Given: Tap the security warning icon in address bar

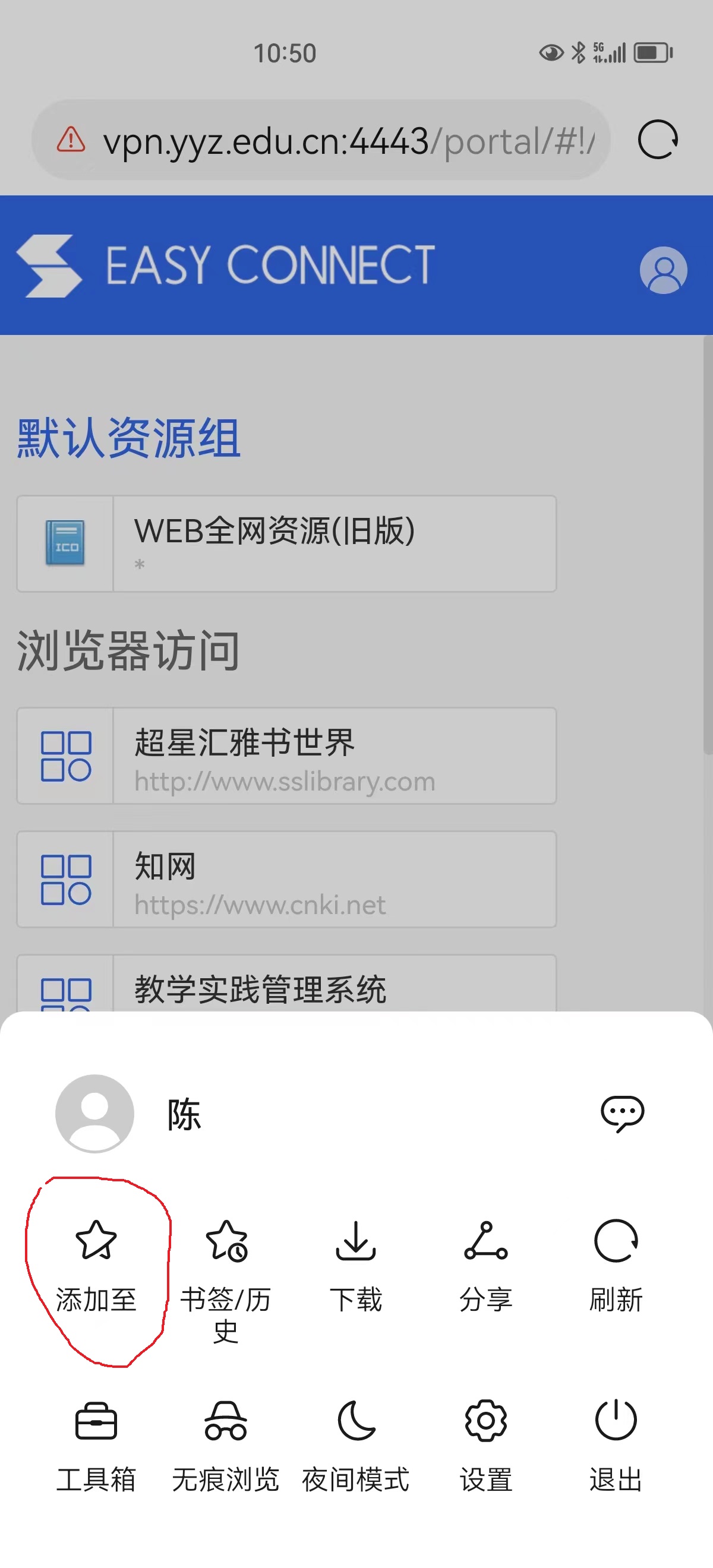Looking at the screenshot, I should (71, 140).
